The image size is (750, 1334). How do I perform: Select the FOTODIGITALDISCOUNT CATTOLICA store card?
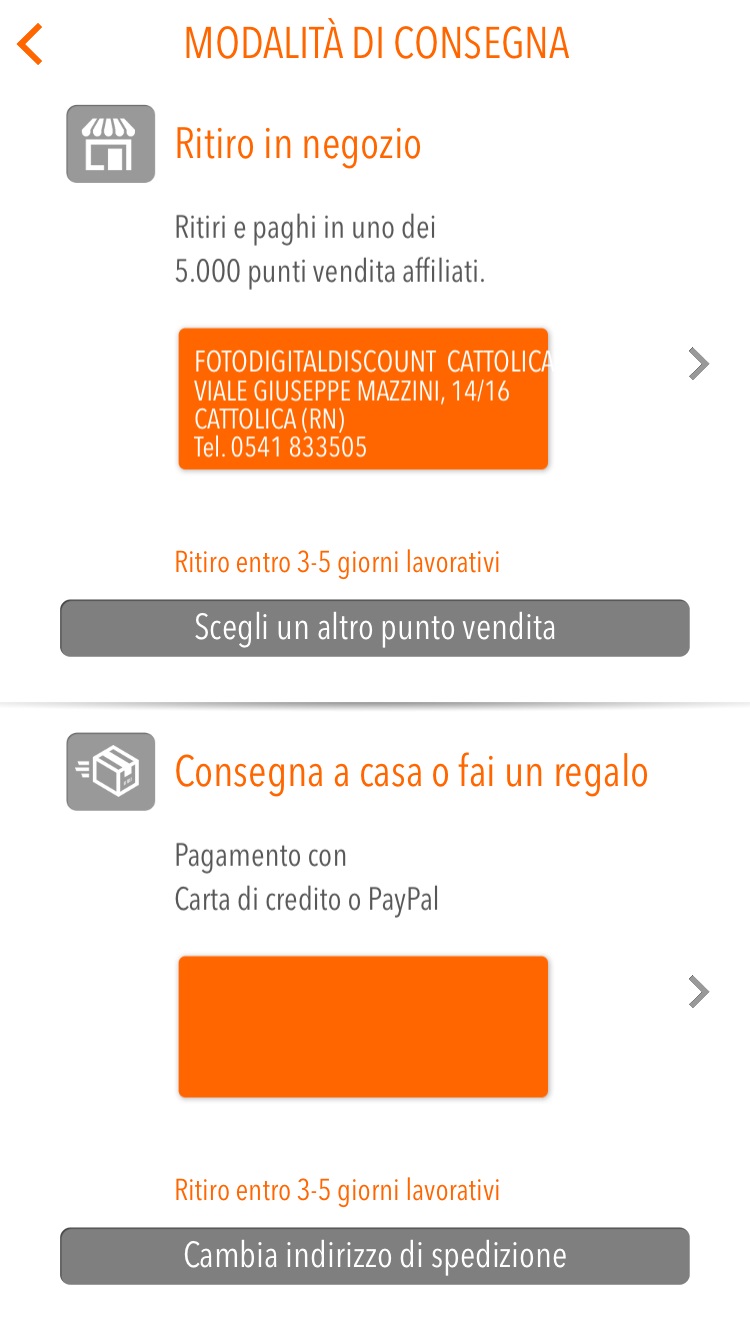pos(363,398)
